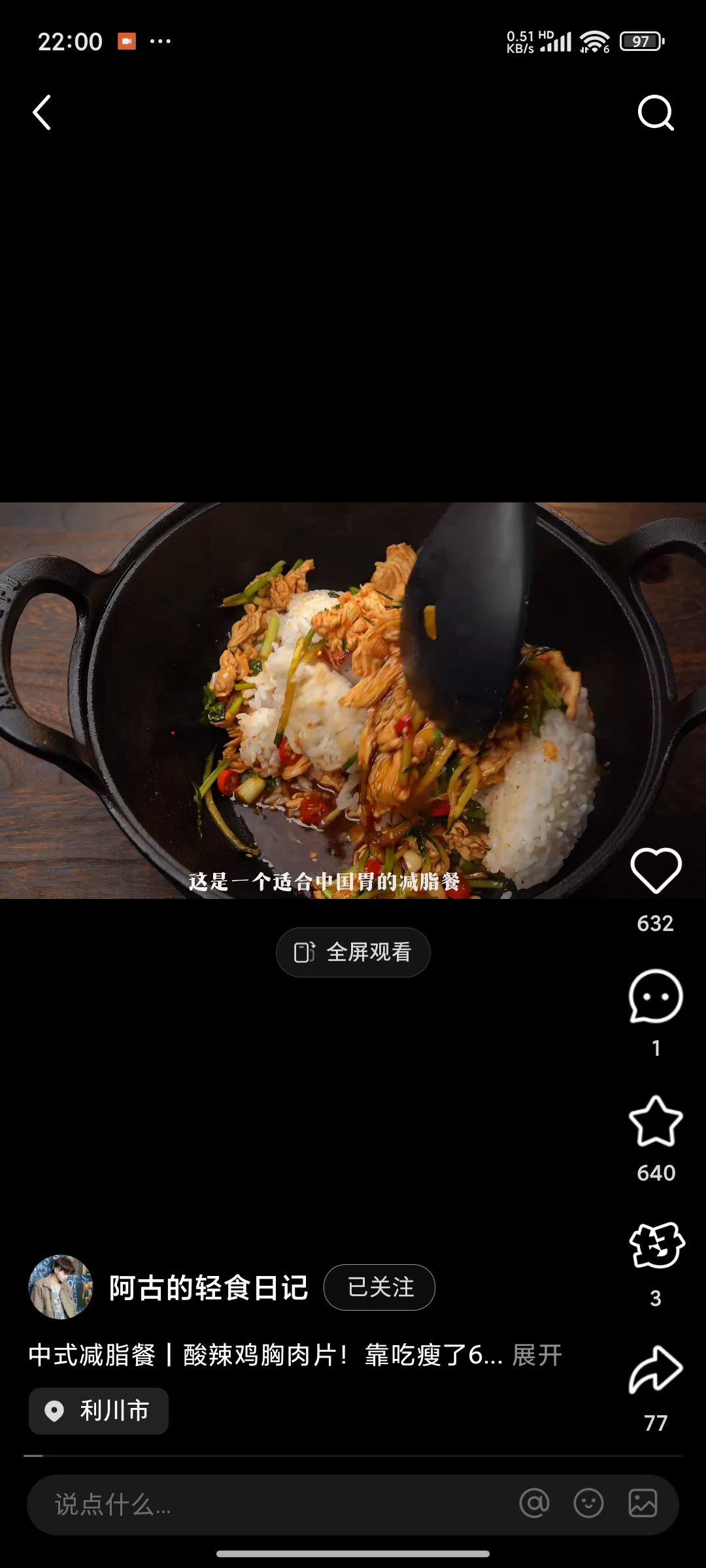
Task: Save the video with the star icon
Action: (x=656, y=1122)
